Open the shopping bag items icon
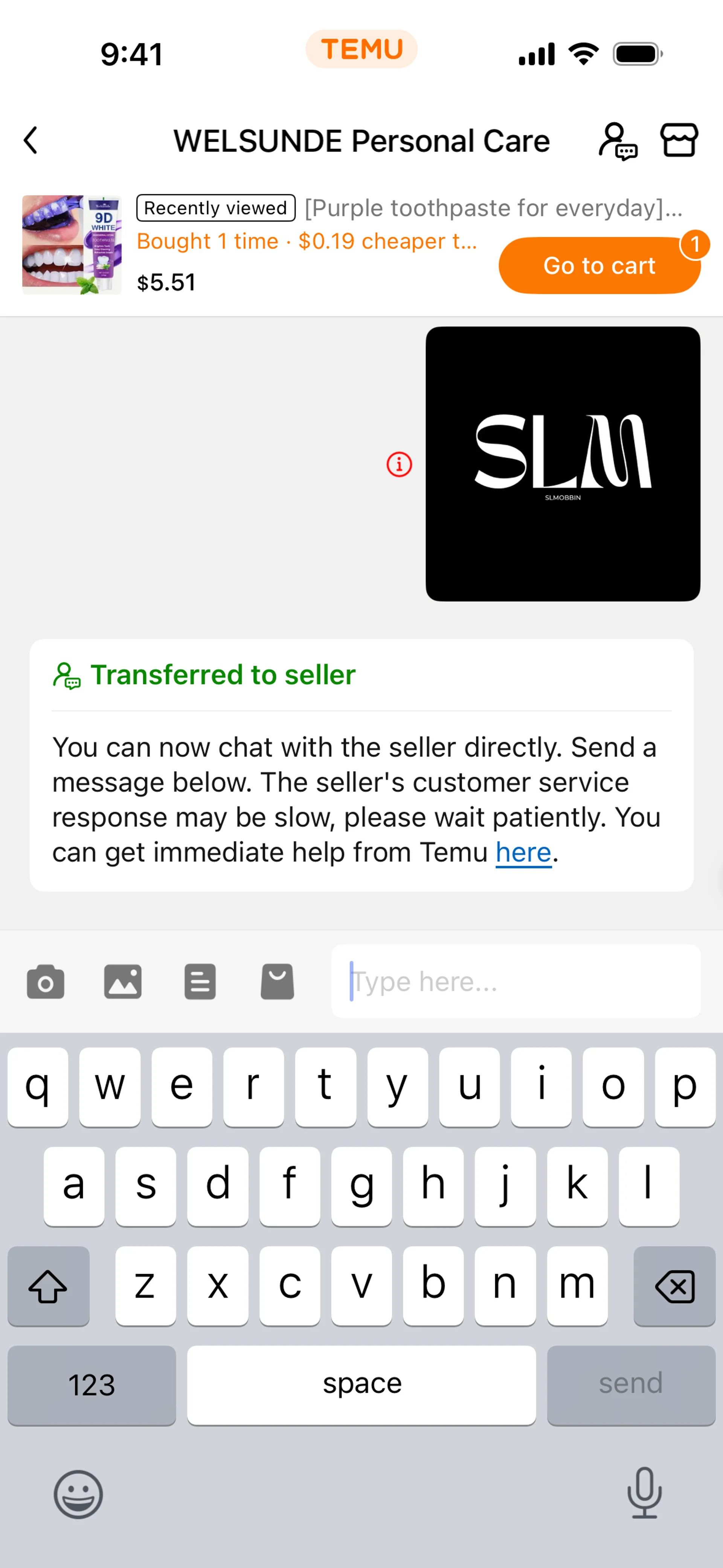The width and height of the screenshot is (723, 1568). pyautogui.click(x=277, y=981)
